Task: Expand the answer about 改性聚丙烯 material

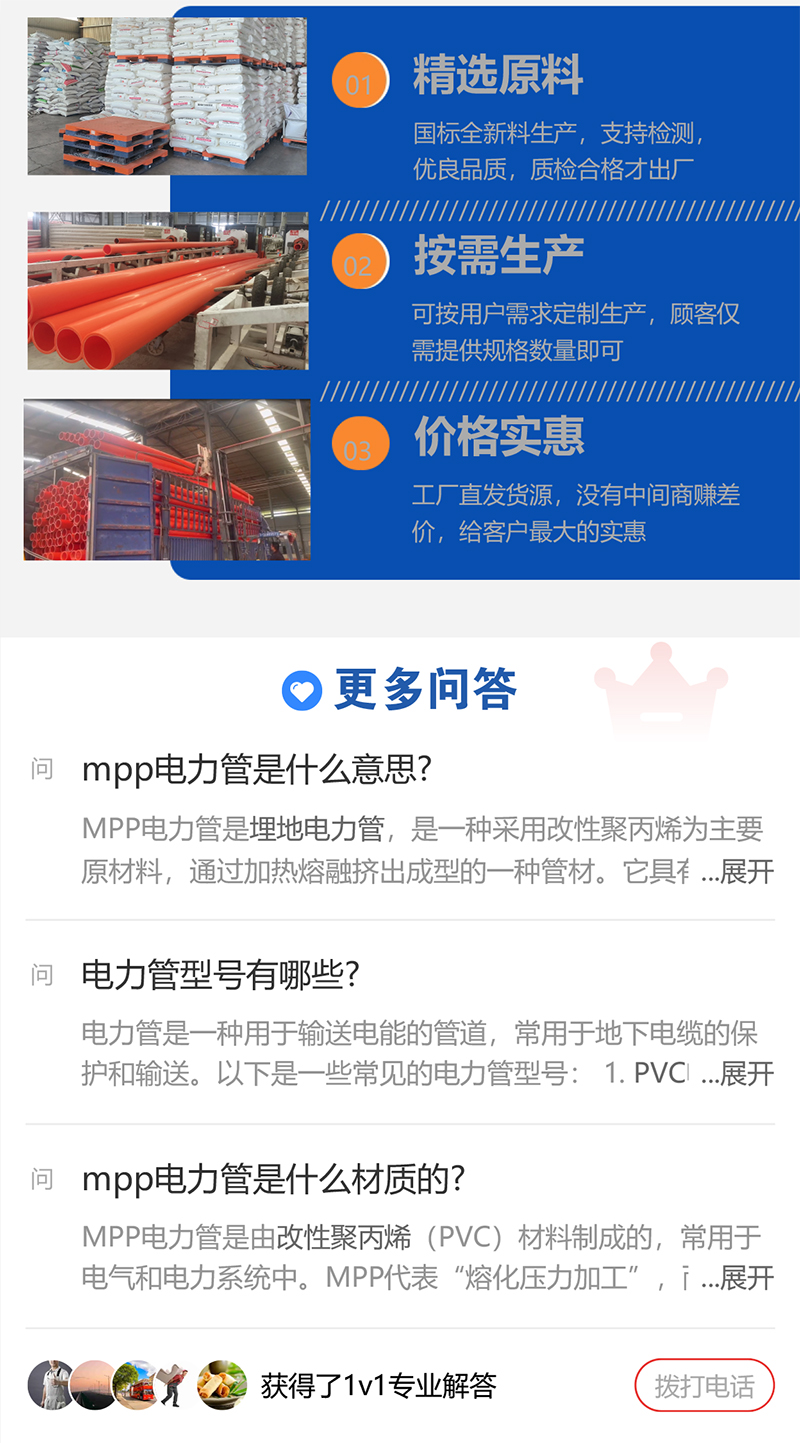Action: click(738, 1278)
